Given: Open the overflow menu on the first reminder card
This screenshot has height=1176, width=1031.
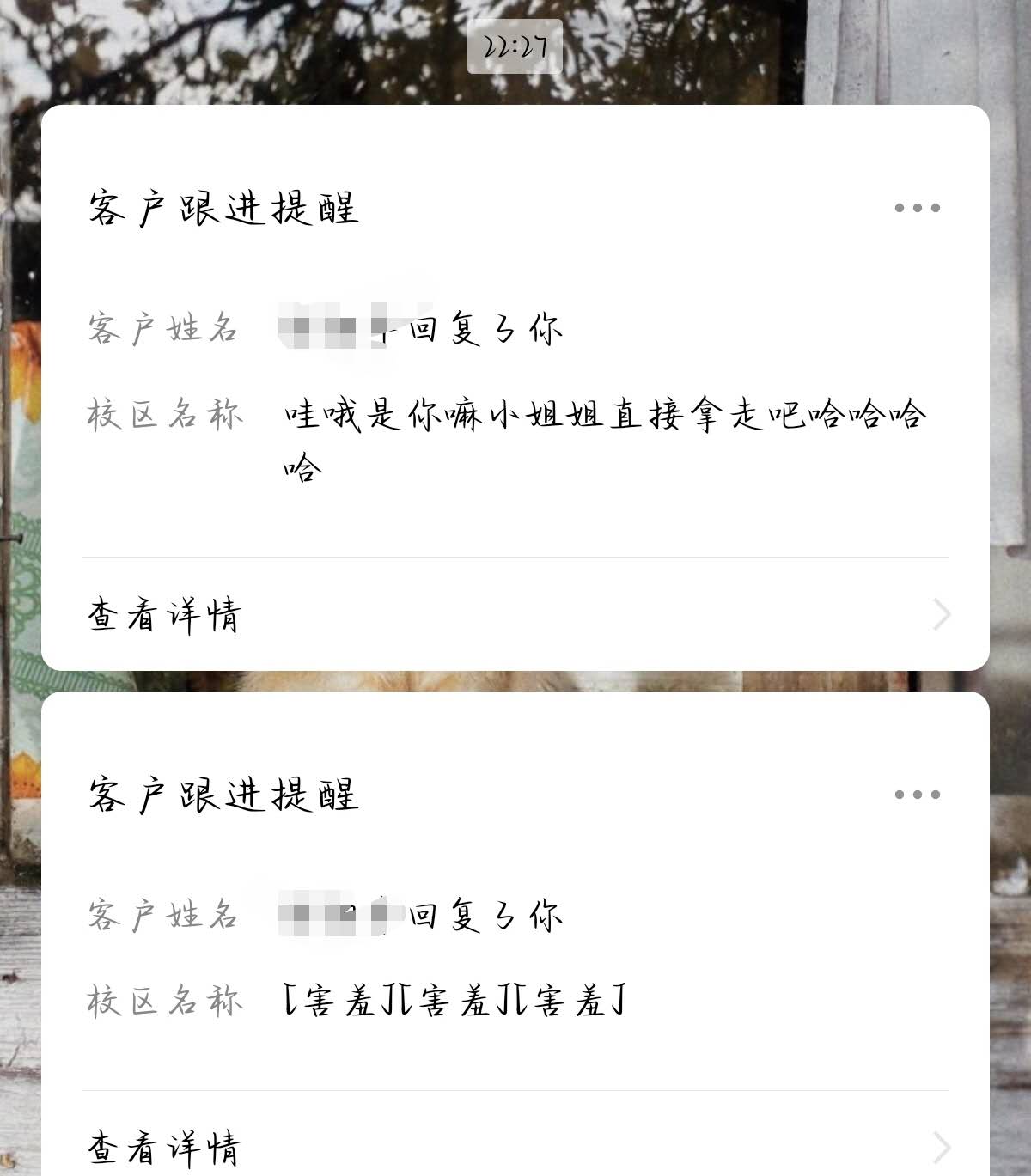Looking at the screenshot, I should [917, 208].
